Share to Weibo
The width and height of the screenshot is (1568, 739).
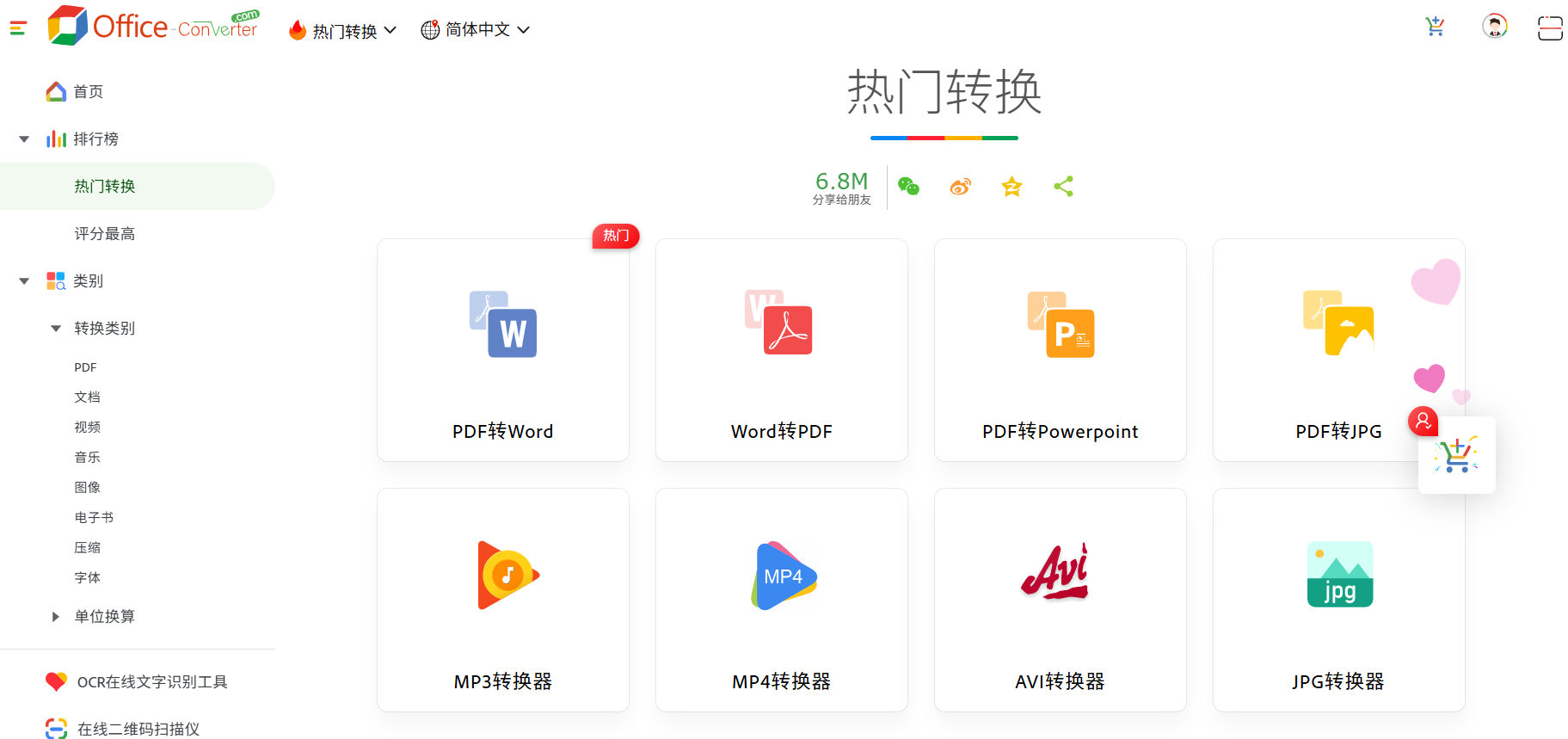click(960, 187)
